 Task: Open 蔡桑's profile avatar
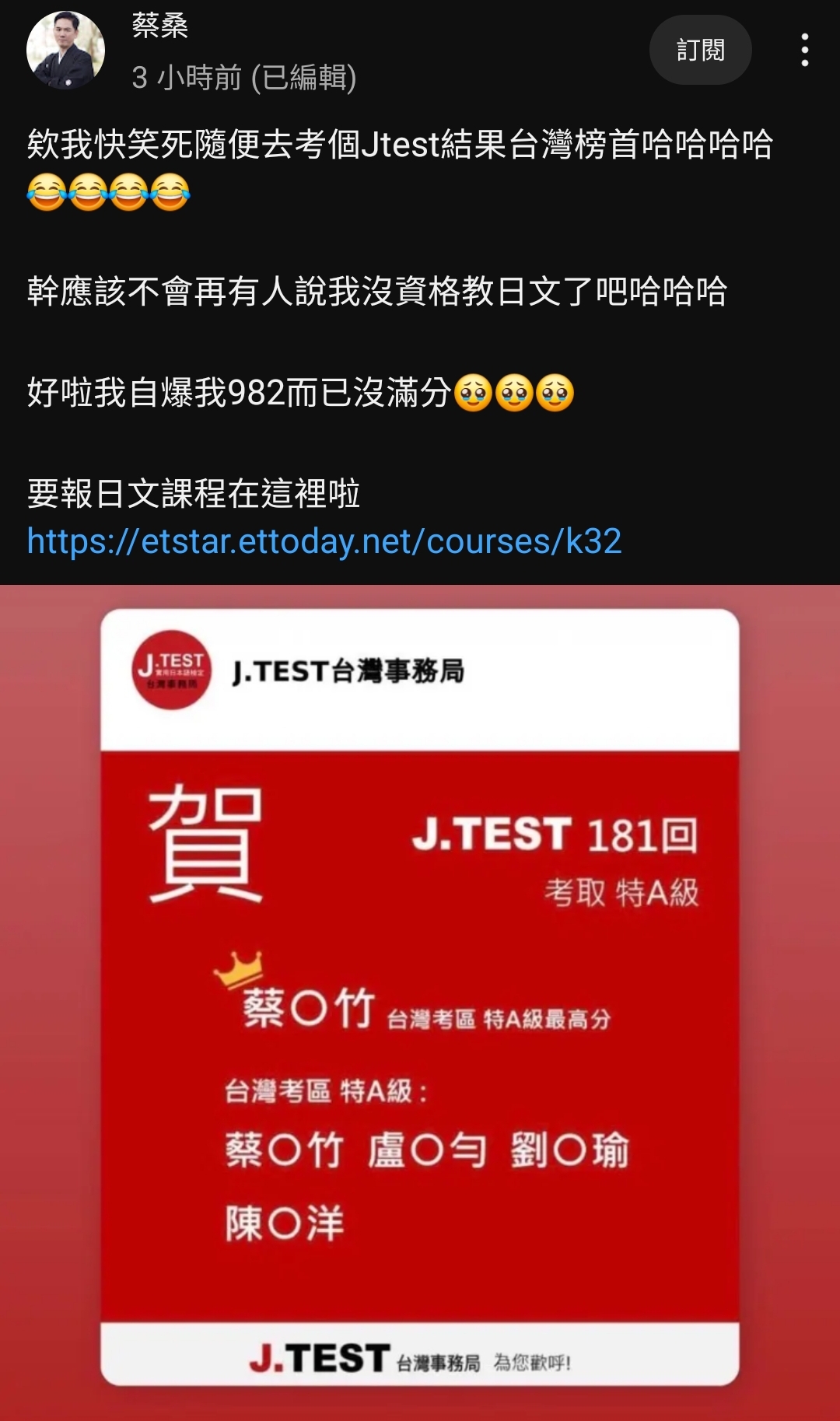(x=65, y=50)
